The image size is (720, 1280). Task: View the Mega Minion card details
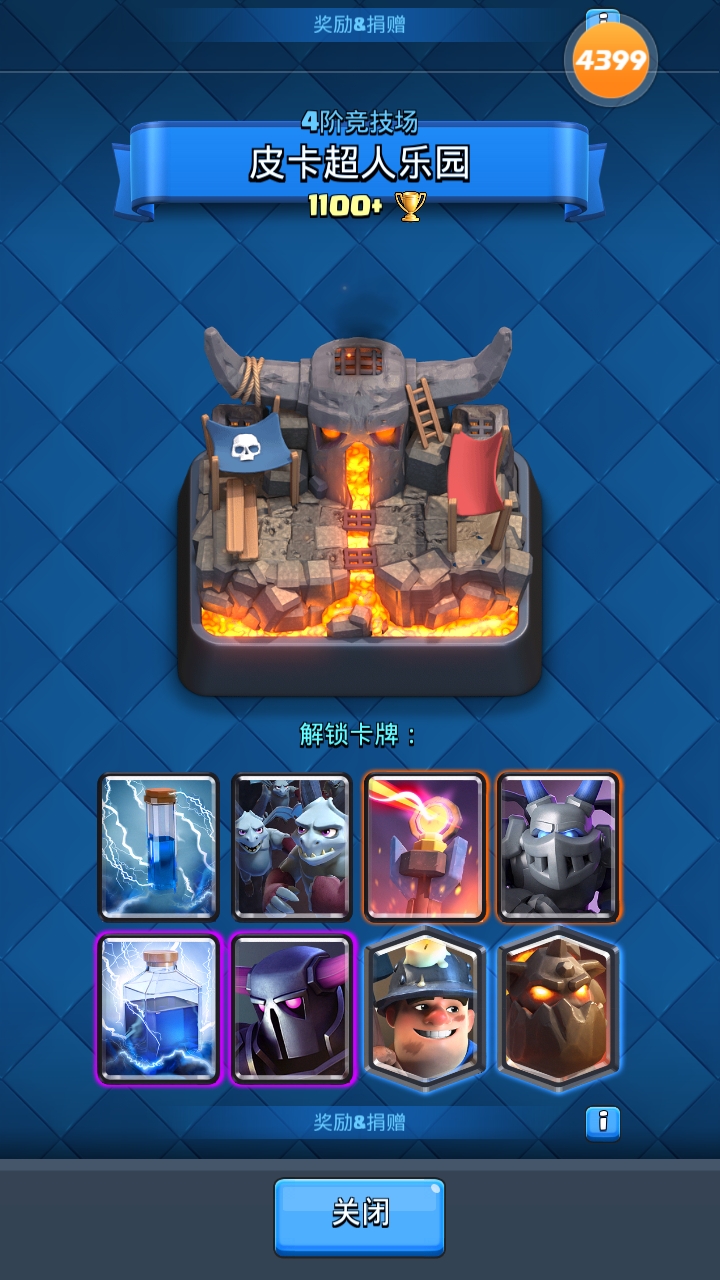[558, 846]
